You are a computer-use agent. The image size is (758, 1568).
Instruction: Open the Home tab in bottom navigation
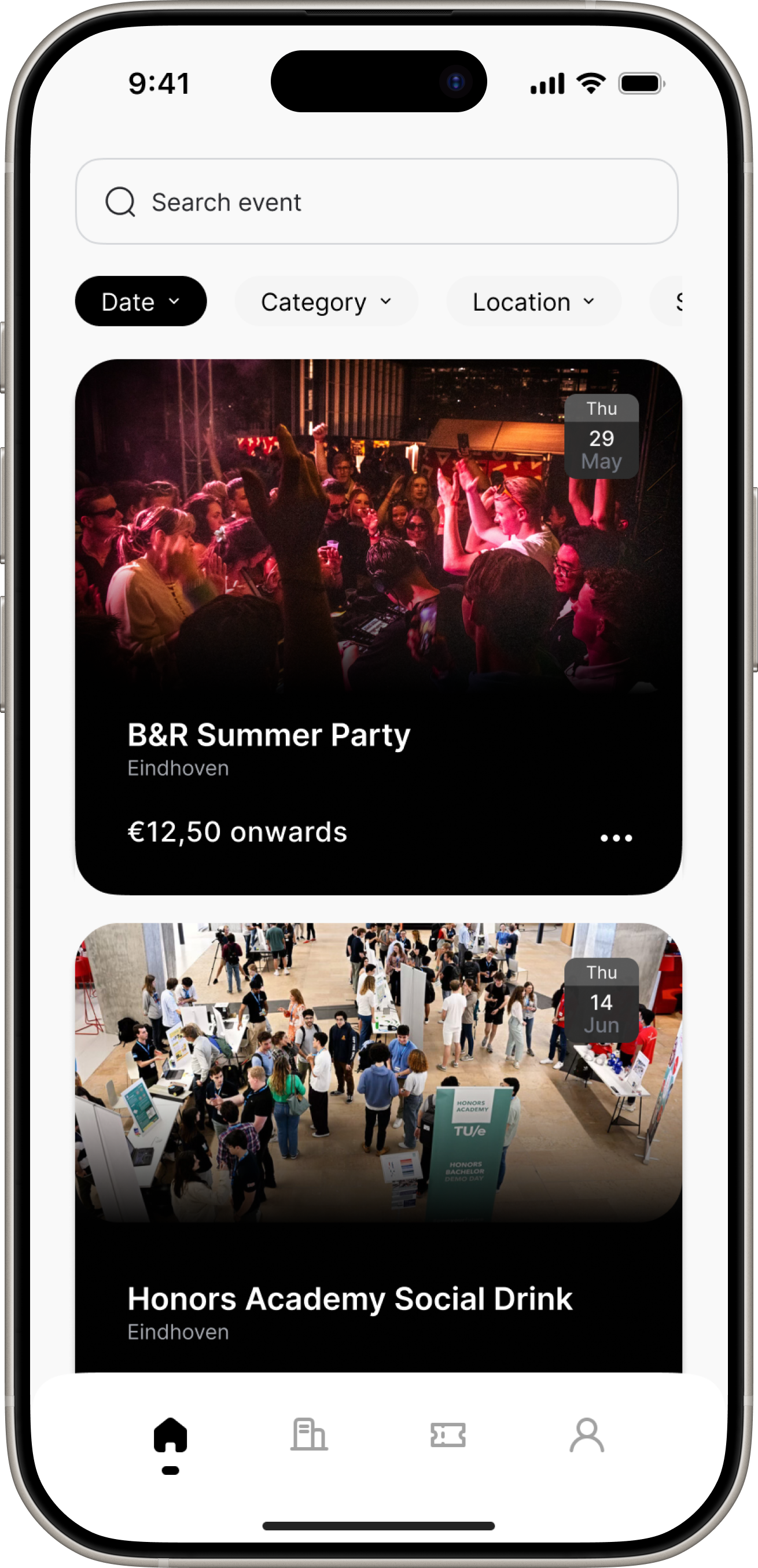tap(171, 1434)
